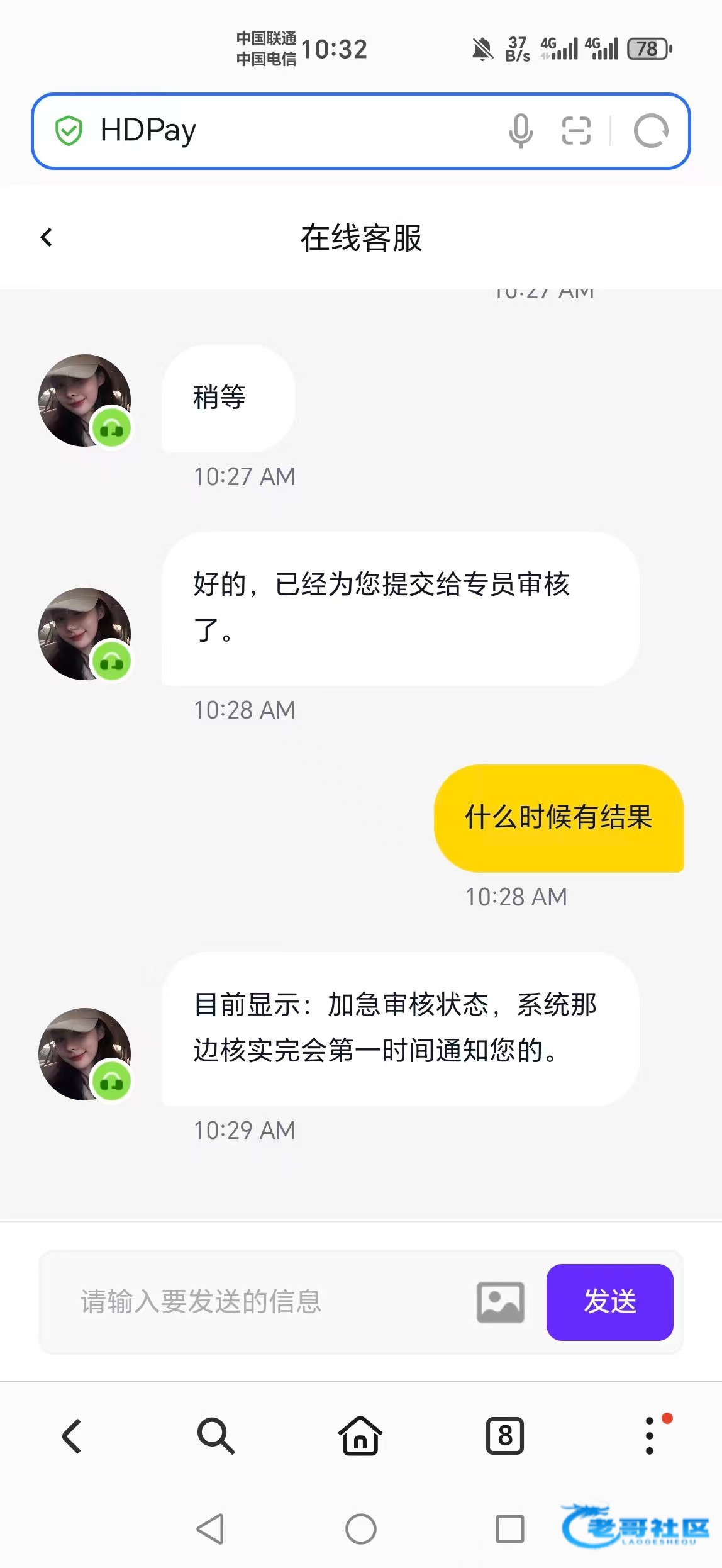Send the message with 发送
The height and width of the screenshot is (1568, 722).
tap(609, 1301)
